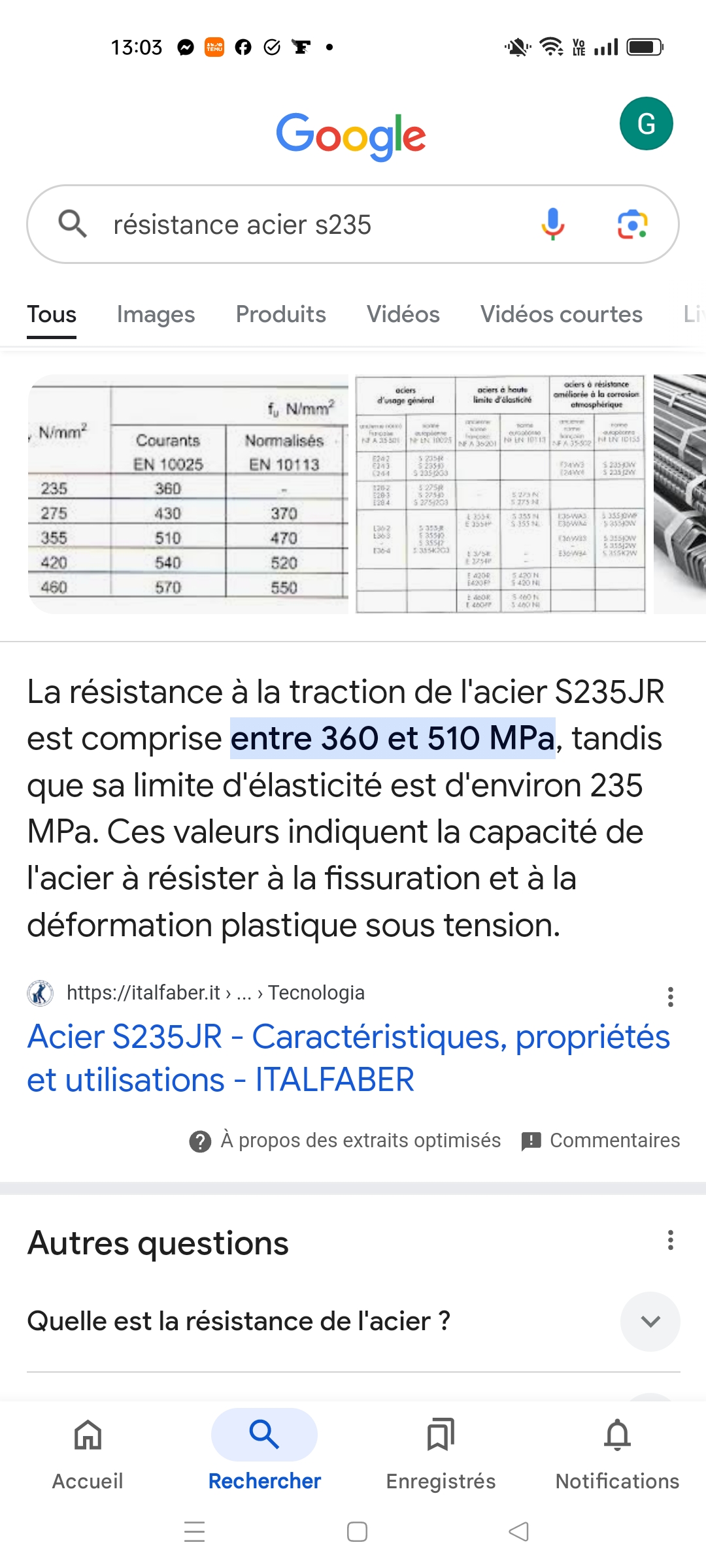Expand Quelle est la résistance de l'acier ?

[x=353, y=1321]
